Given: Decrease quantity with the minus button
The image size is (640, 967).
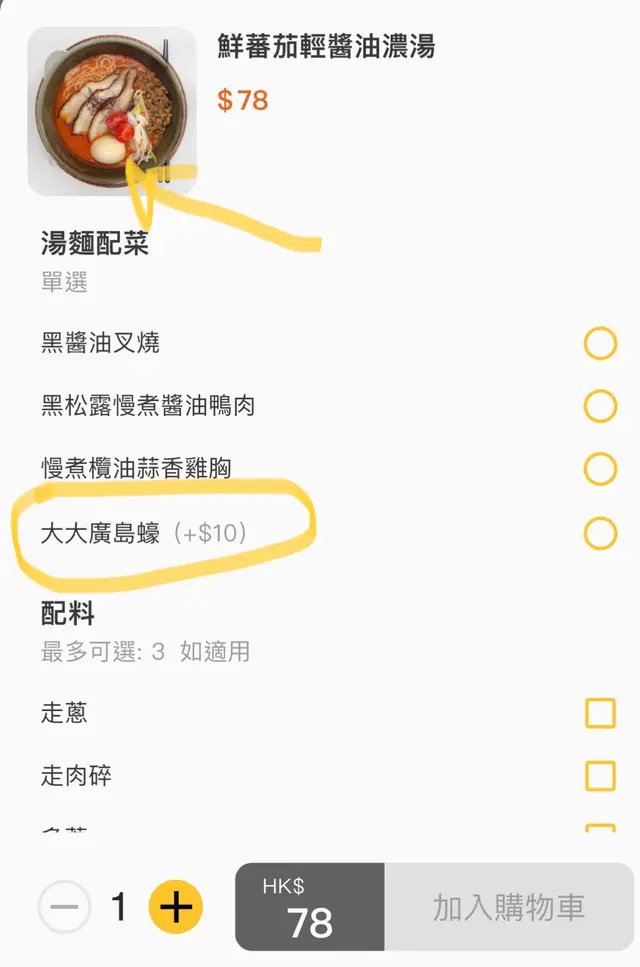Looking at the screenshot, I should tap(64, 908).
